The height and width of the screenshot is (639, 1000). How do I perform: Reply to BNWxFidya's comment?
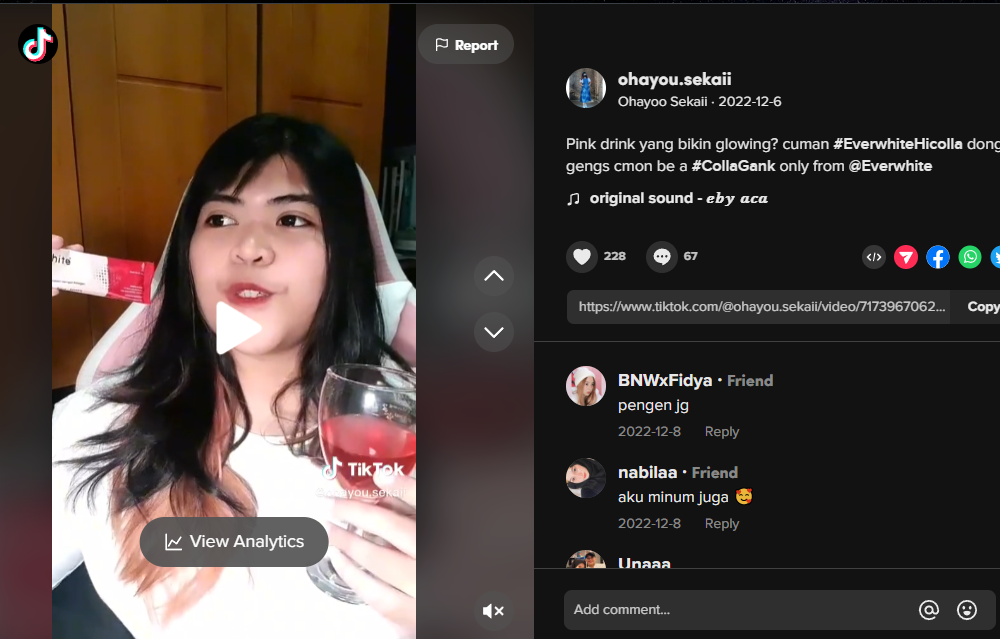pos(721,432)
